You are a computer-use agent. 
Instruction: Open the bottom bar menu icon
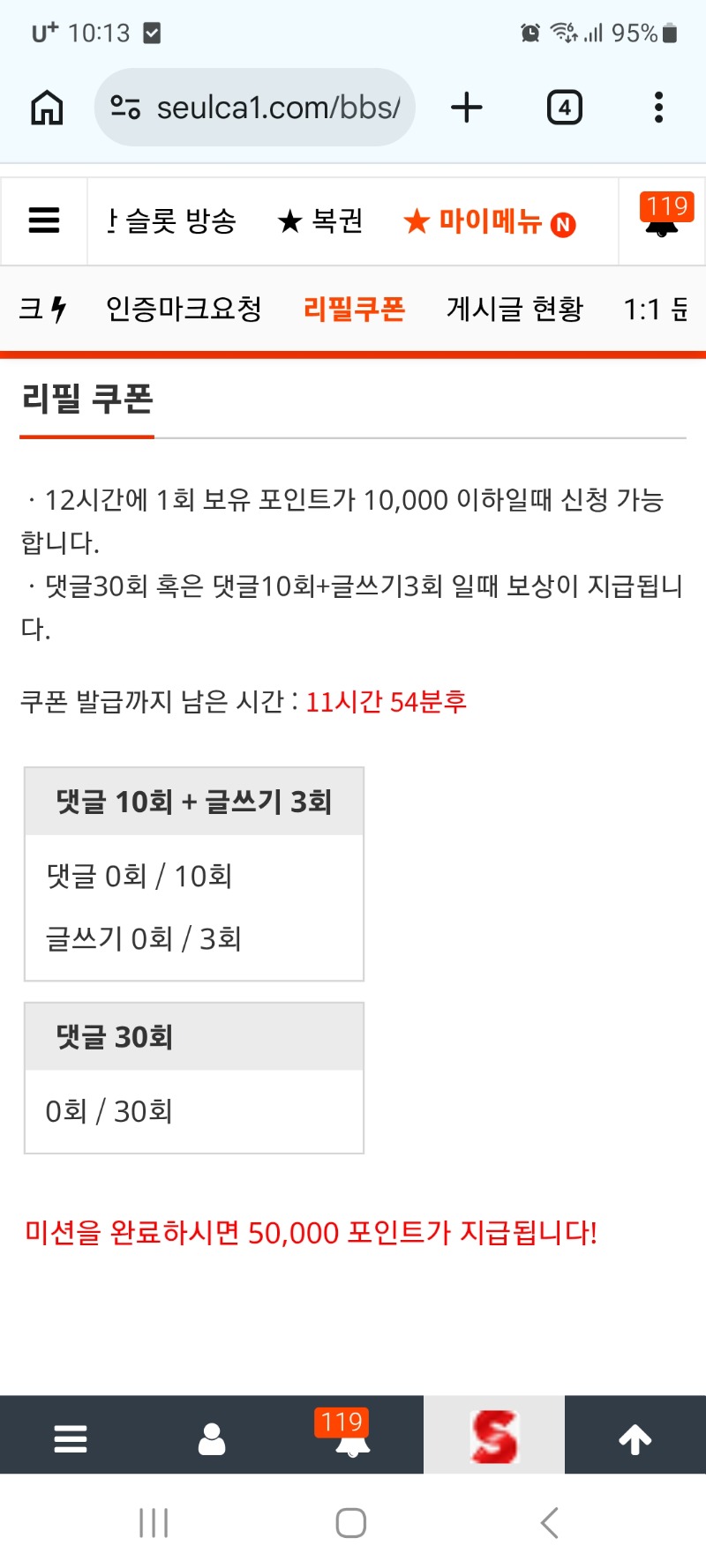[x=71, y=1439]
